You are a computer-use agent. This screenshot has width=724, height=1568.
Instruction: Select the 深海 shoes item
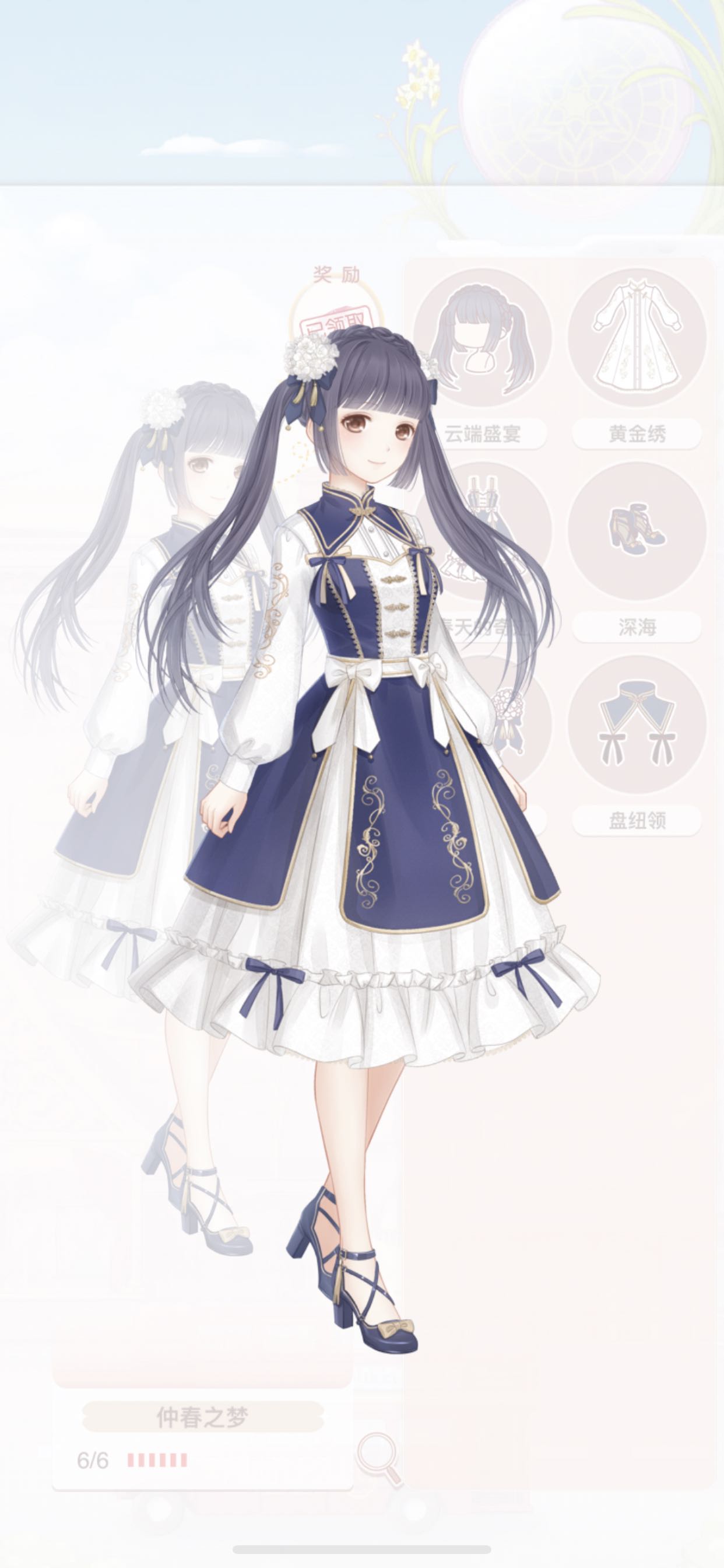[x=637, y=532]
